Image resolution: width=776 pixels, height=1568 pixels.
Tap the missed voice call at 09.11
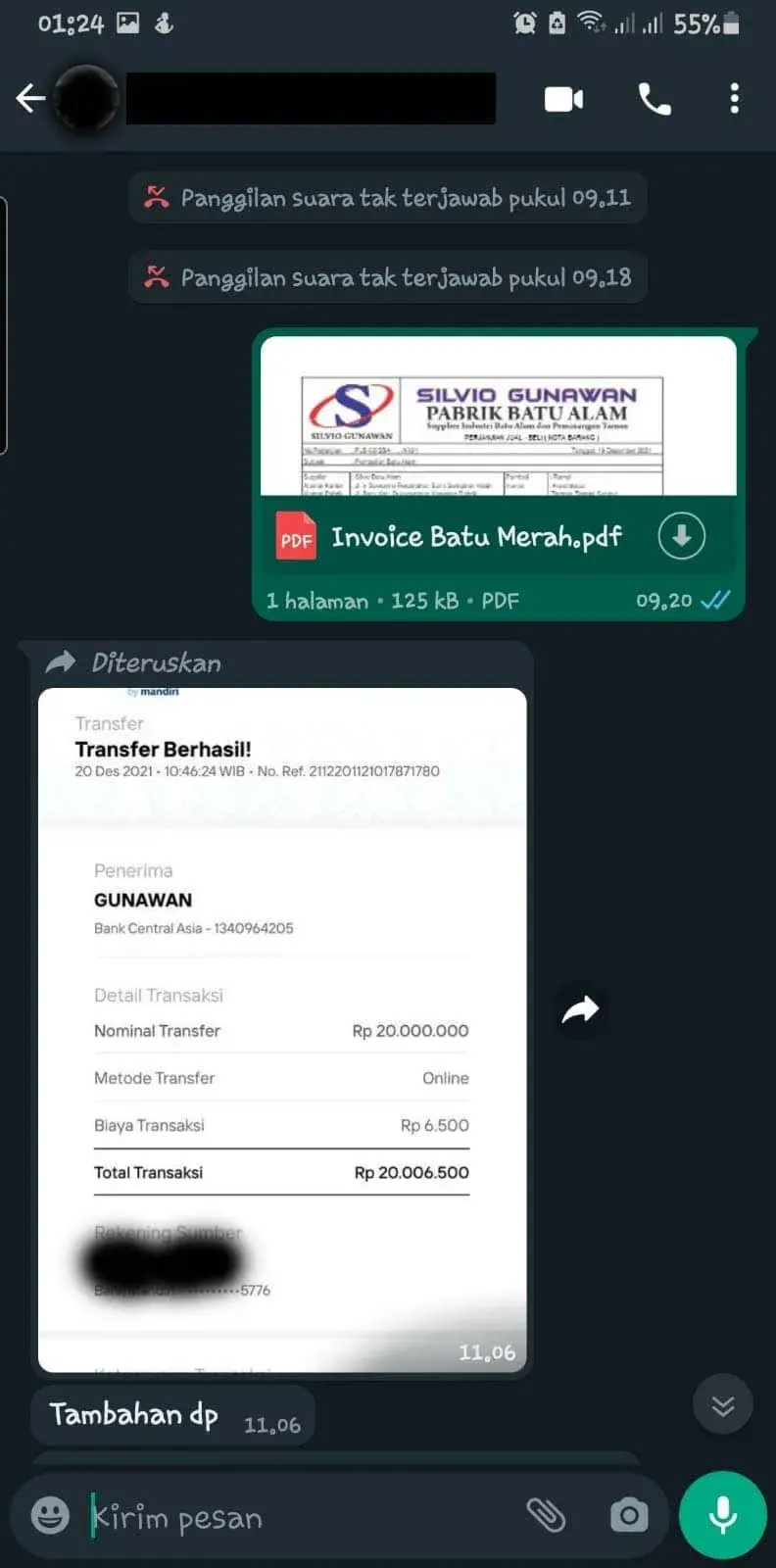388,198
